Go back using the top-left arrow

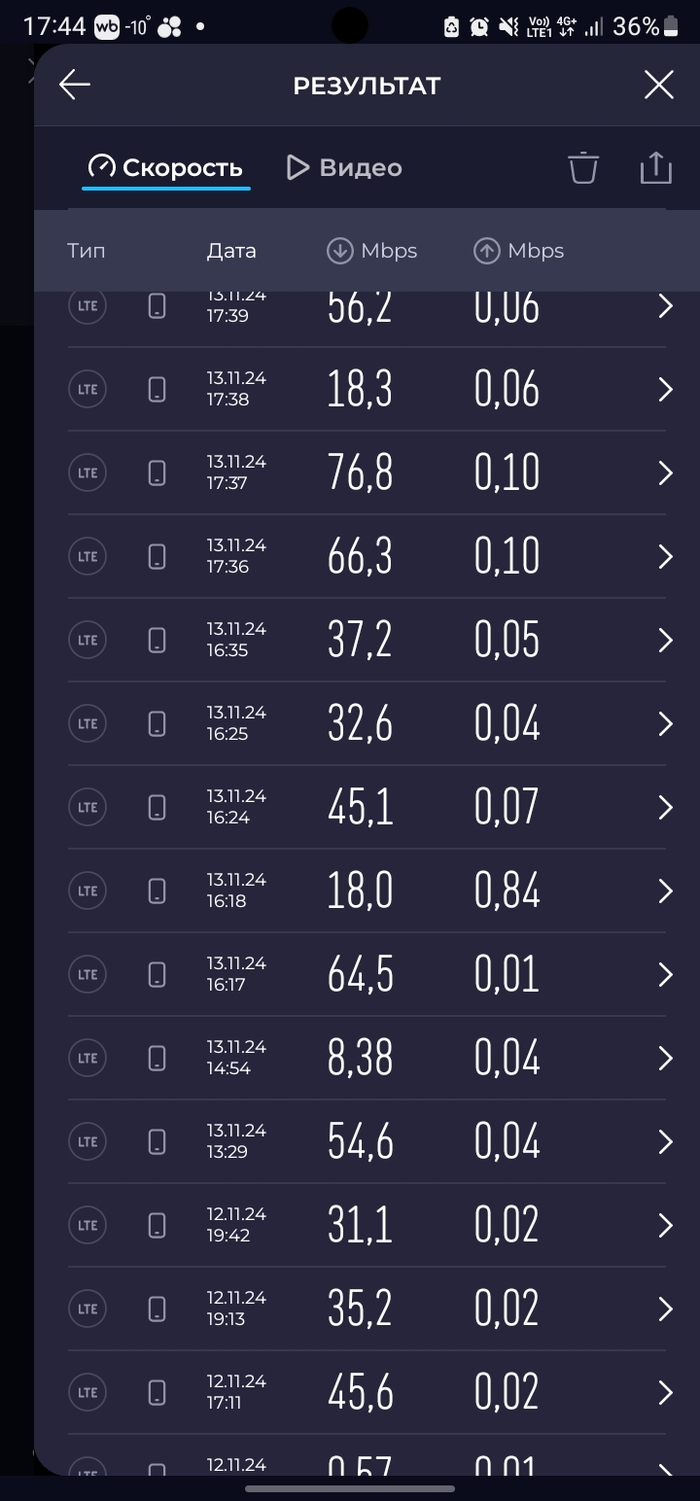[75, 85]
